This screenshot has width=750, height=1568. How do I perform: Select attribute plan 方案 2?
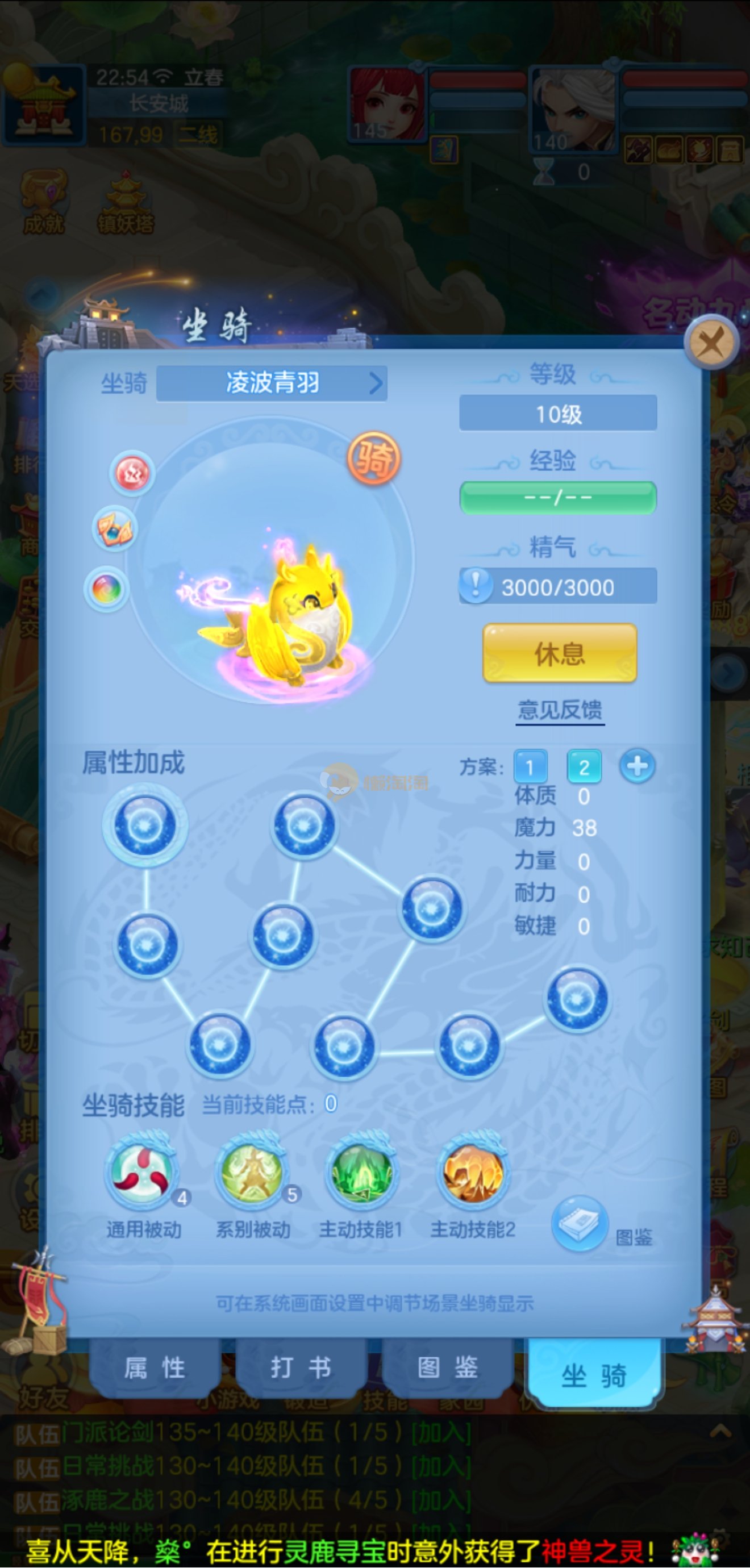583,767
